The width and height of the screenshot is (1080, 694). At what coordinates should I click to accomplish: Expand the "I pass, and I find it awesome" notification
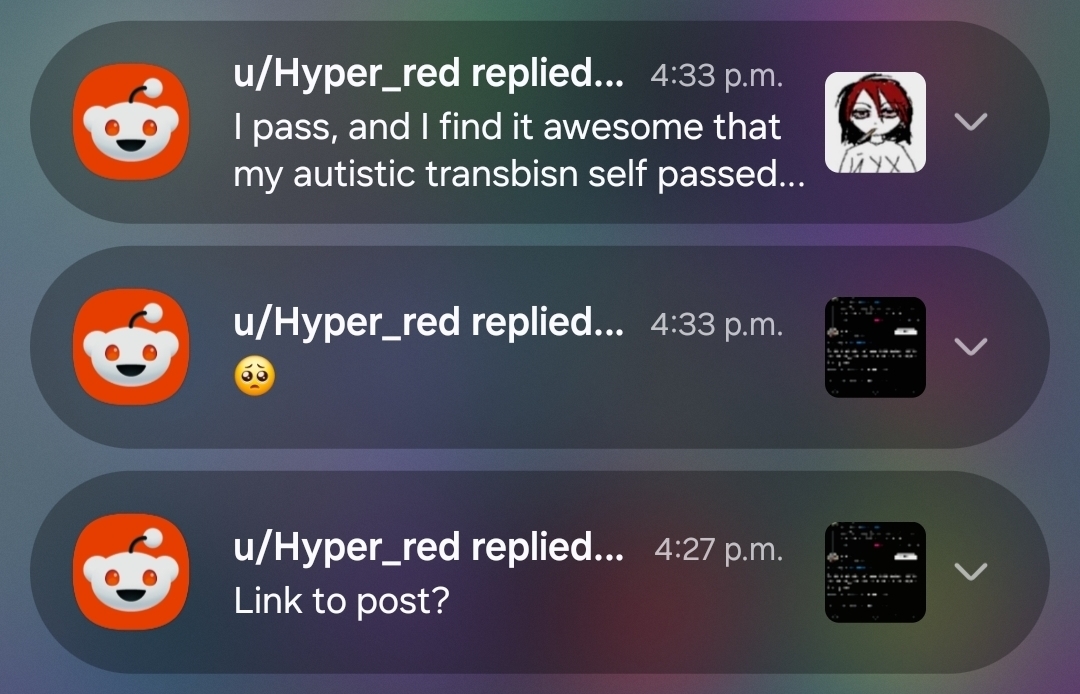click(x=971, y=122)
